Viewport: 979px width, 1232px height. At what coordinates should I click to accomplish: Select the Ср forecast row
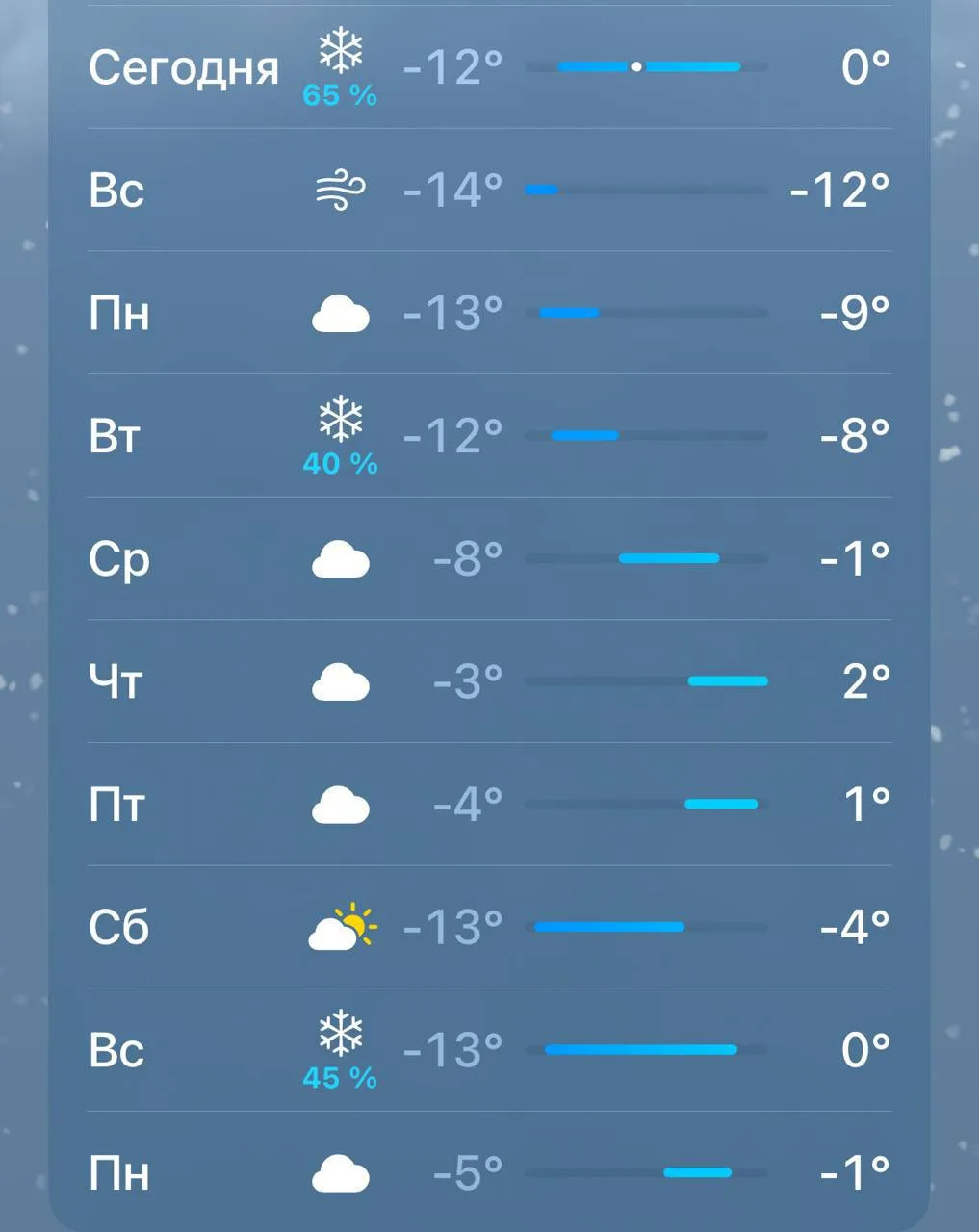point(489,558)
